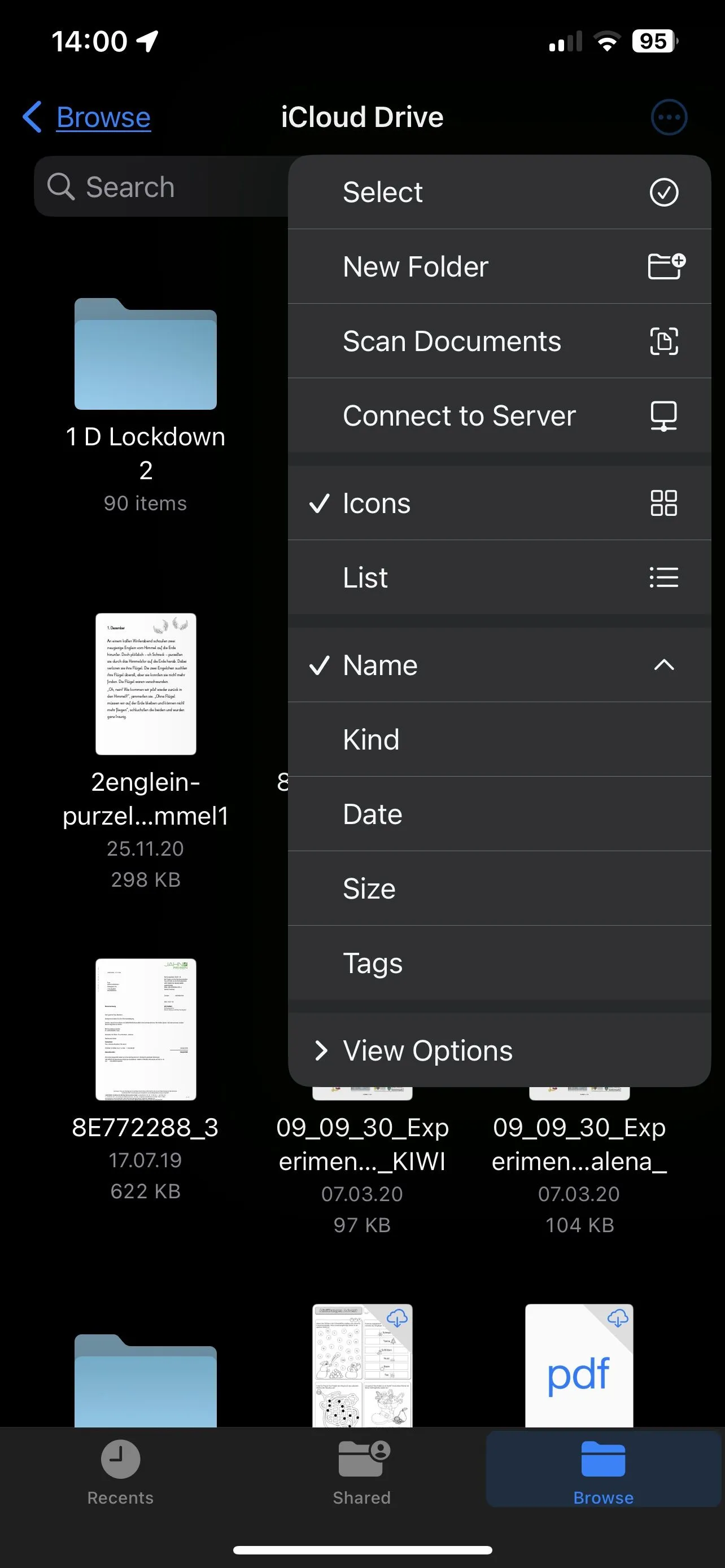
Task: Switch to List view
Action: [499, 577]
